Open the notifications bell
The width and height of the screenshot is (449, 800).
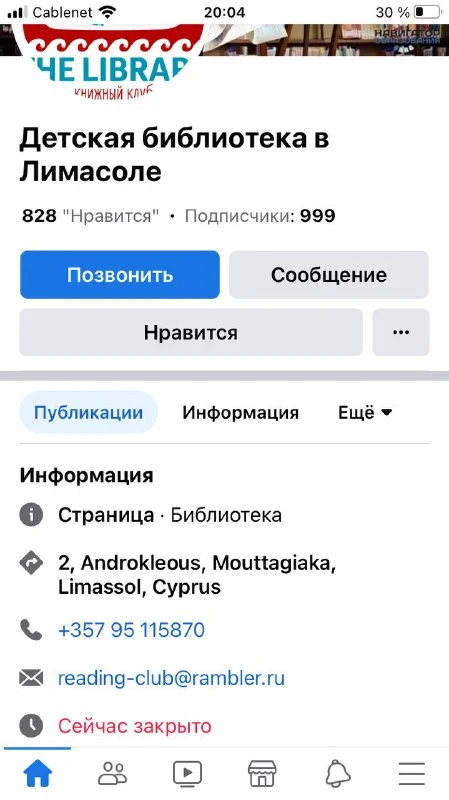337,773
